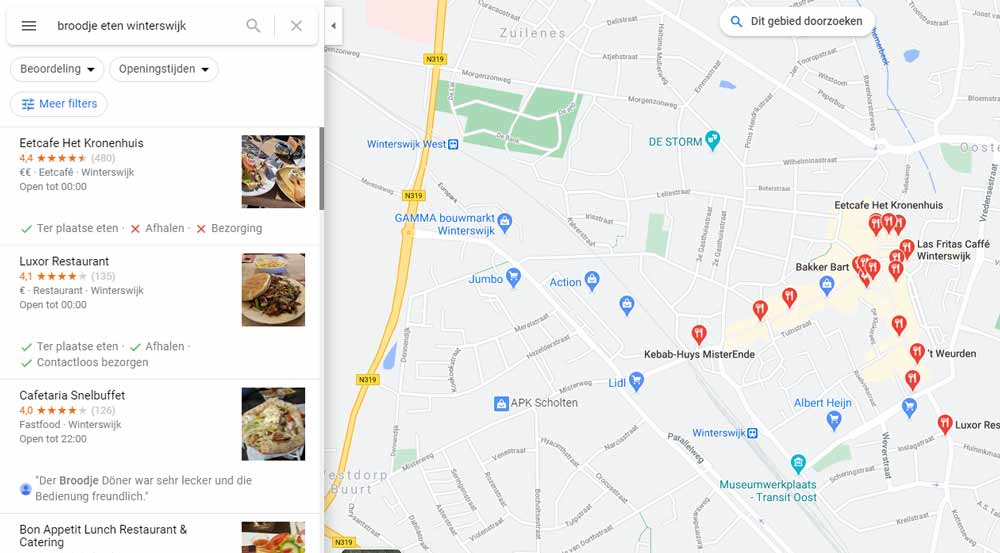Search this area with 'Dit gebied doorzoeken'

796,21
